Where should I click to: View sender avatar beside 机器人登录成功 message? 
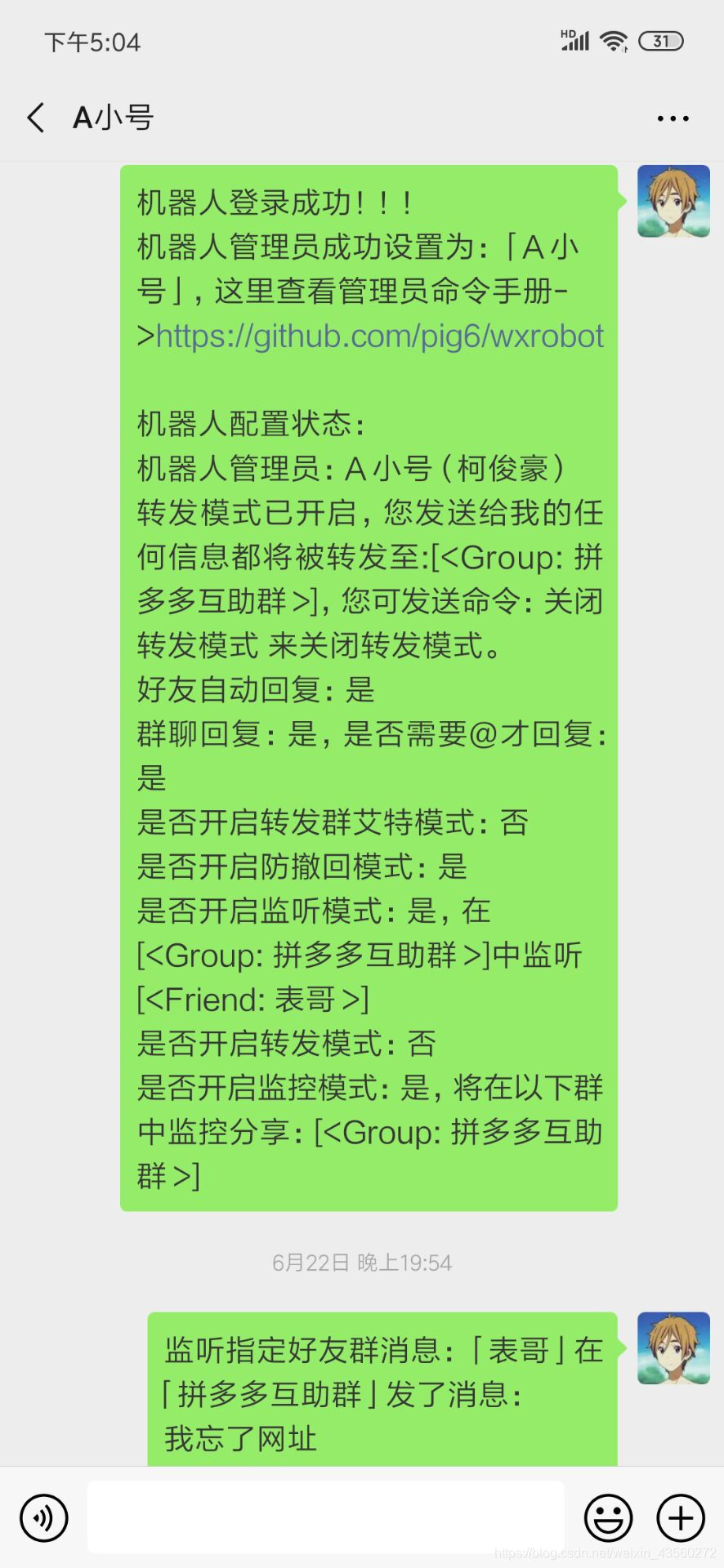coord(673,201)
